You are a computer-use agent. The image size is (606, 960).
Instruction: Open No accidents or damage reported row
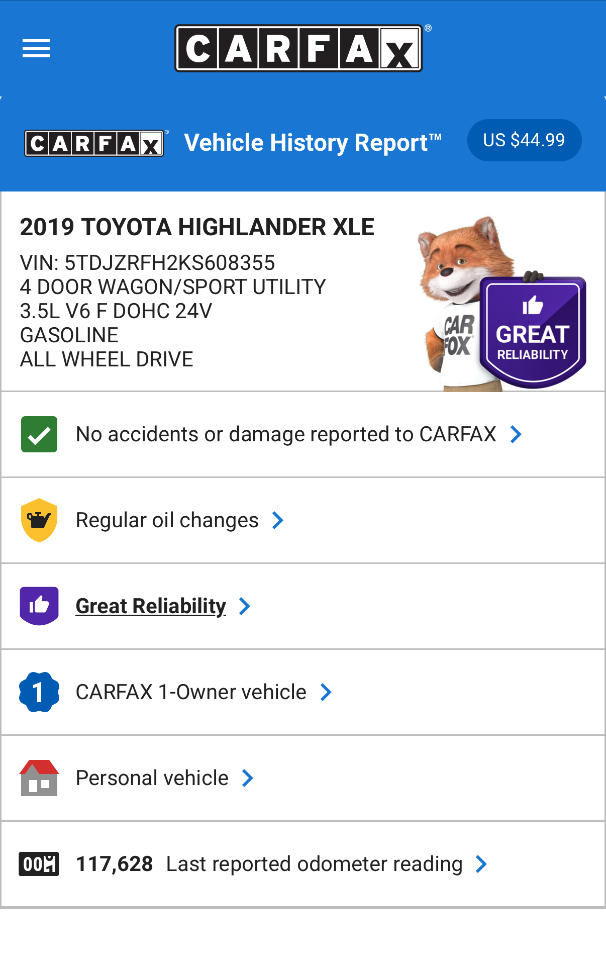coord(286,434)
